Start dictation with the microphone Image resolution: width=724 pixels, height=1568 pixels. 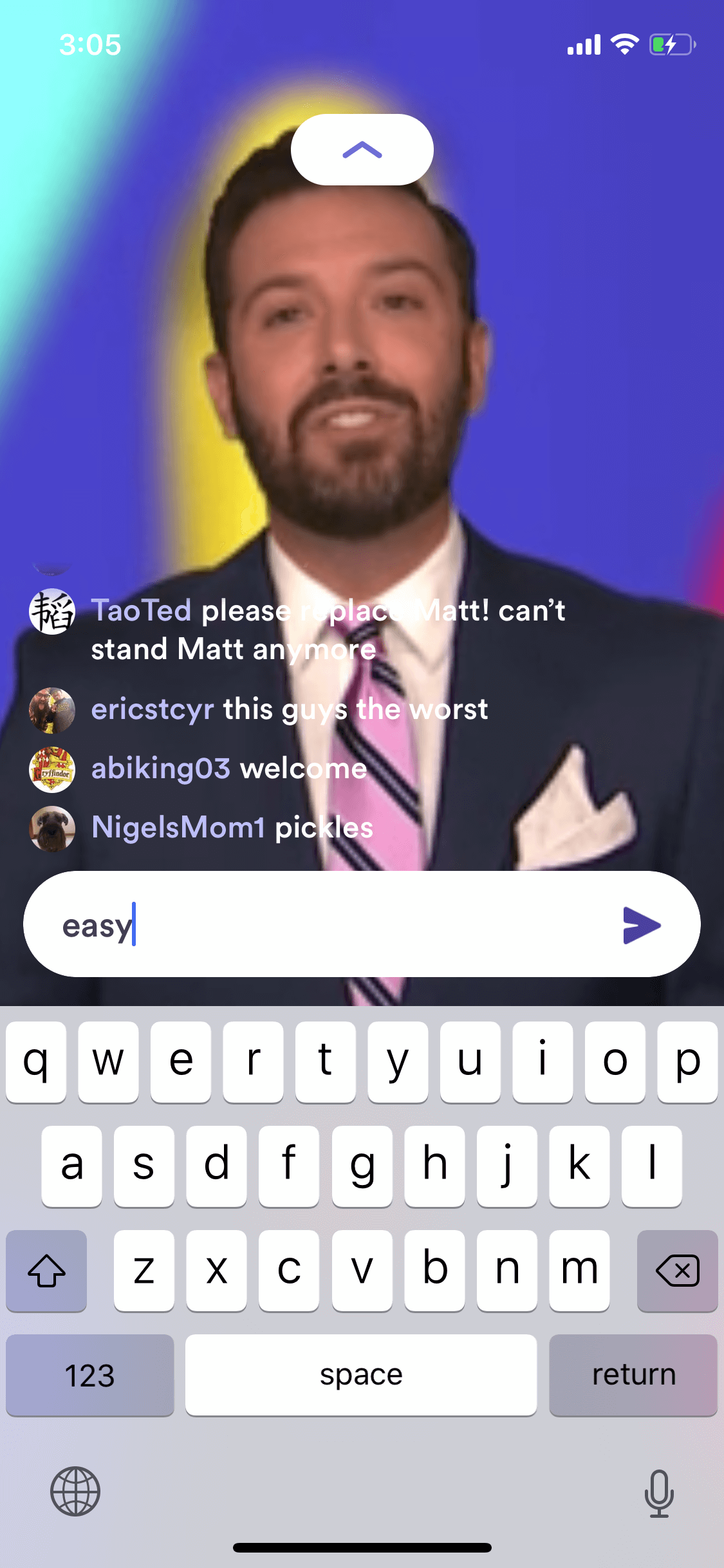pos(659,1493)
